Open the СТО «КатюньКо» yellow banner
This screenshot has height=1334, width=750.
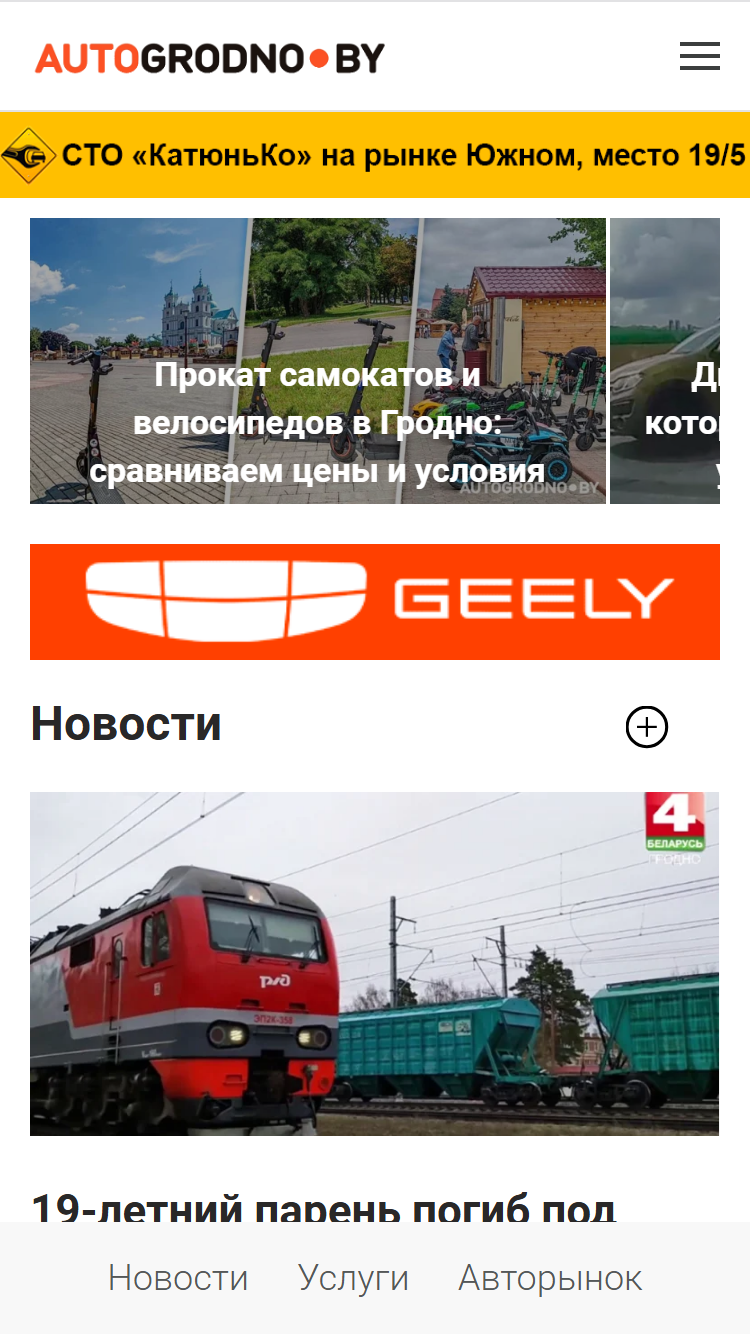375,155
